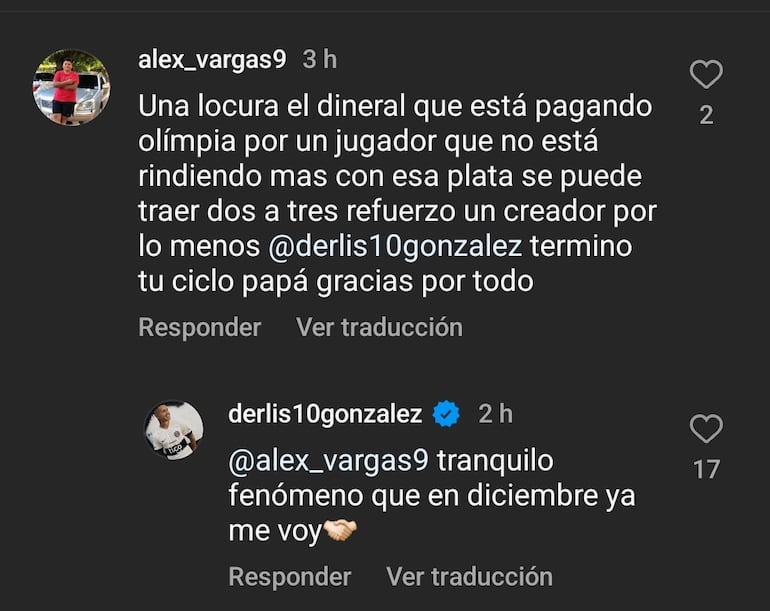Like alex_vargas9's comment
770x611 pixels.
[706, 75]
